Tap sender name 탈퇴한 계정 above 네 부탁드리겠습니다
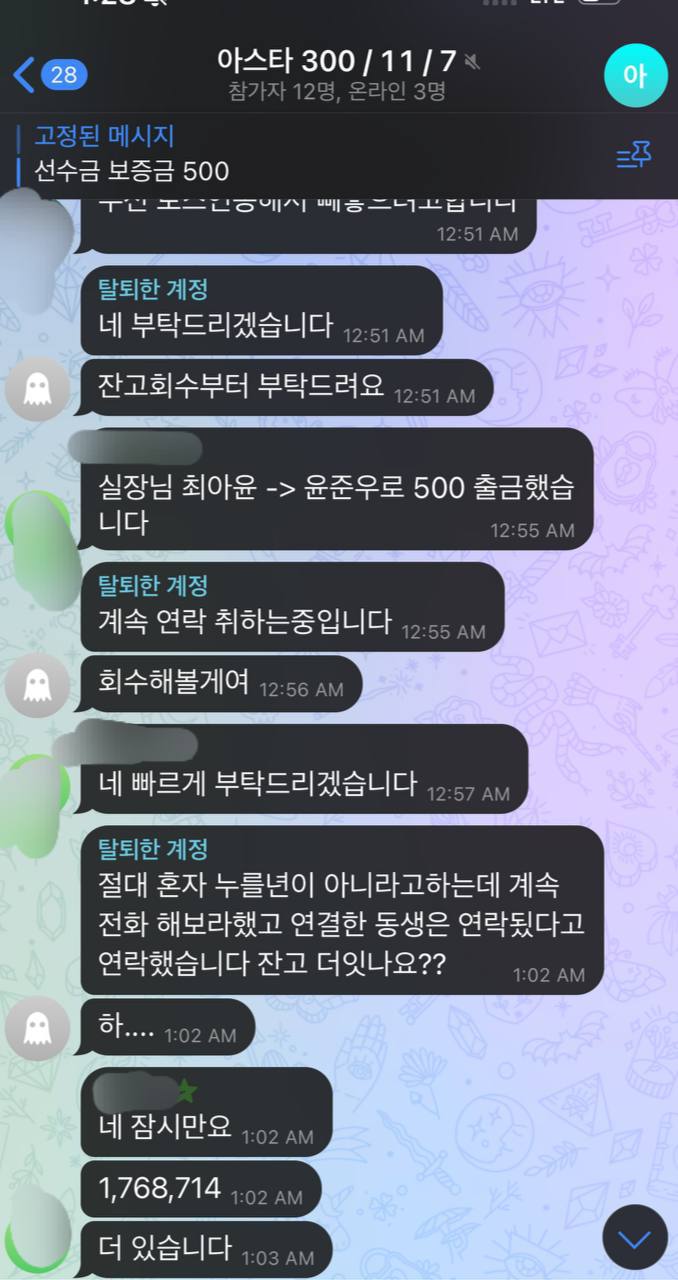 152,291
